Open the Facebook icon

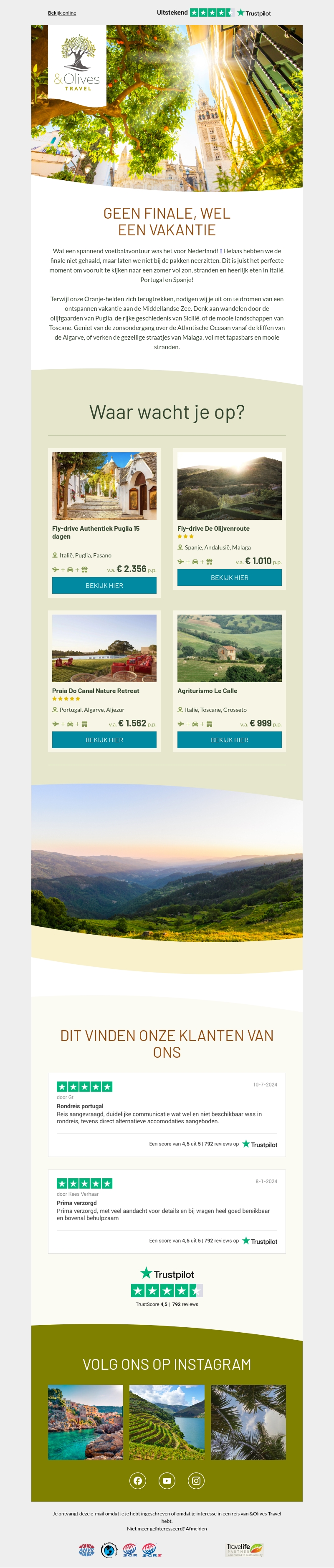pyautogui.click(x=138, y=1480)
